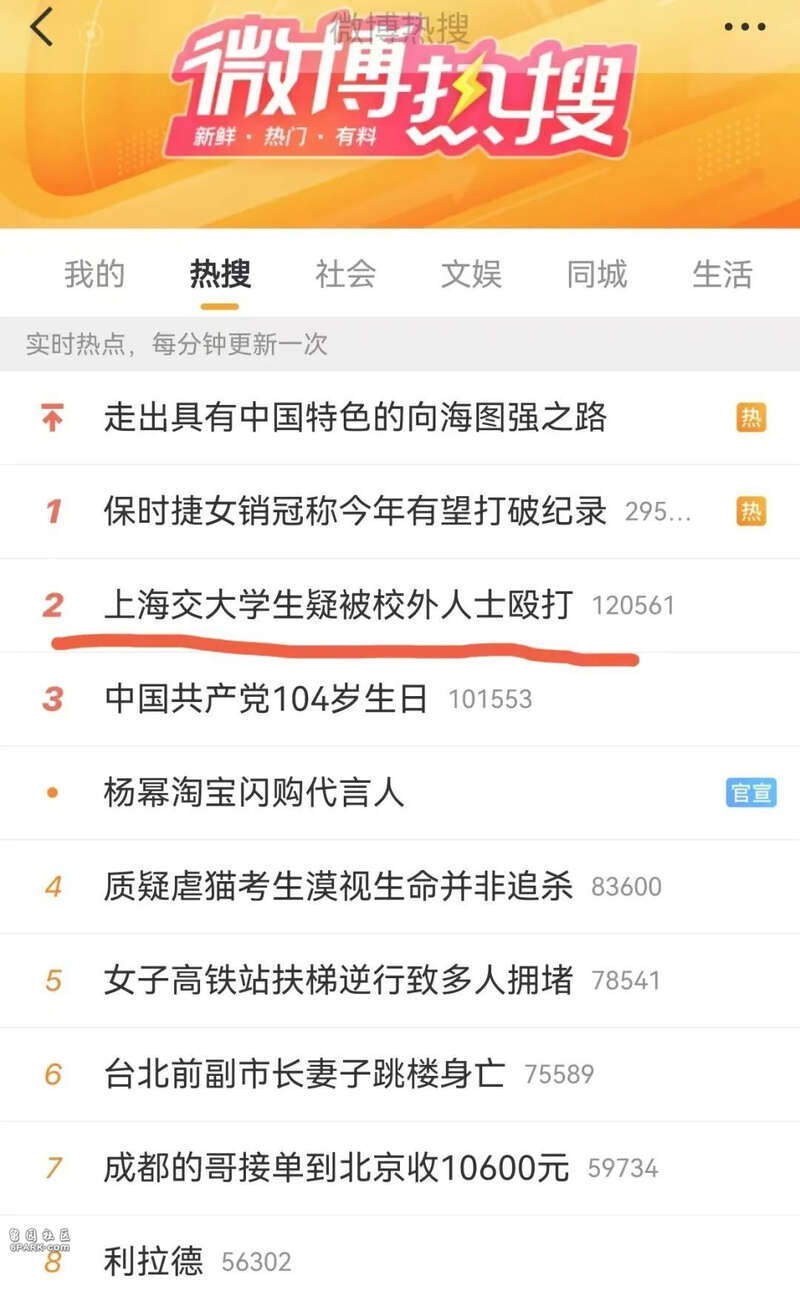Switch to the 社会 tab
Viewport: 800px width, 1301px height.
coord(346,274)
